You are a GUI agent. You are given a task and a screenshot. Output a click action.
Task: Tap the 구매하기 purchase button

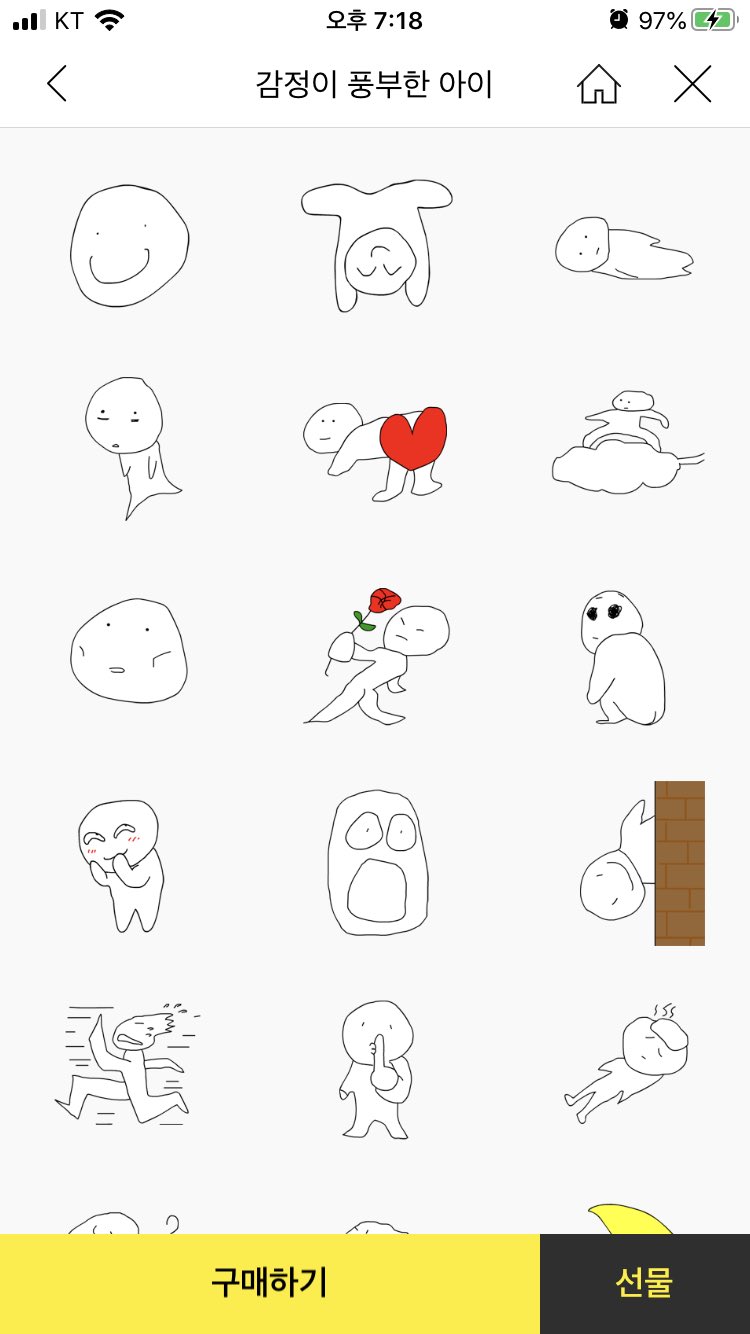click(x=269, y=1283)
